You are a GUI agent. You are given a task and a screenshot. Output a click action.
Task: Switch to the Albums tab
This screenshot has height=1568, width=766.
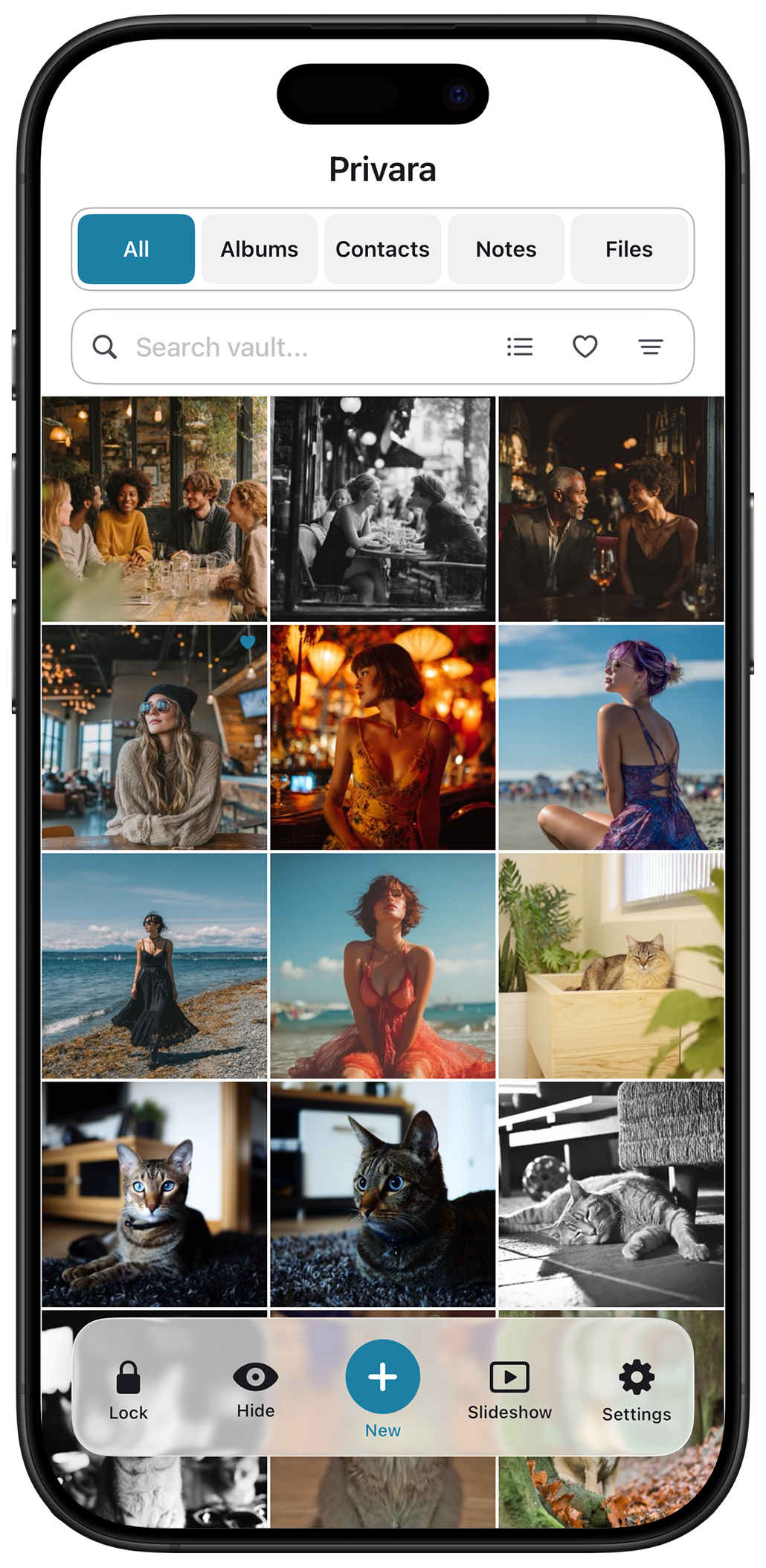point(259,249)
